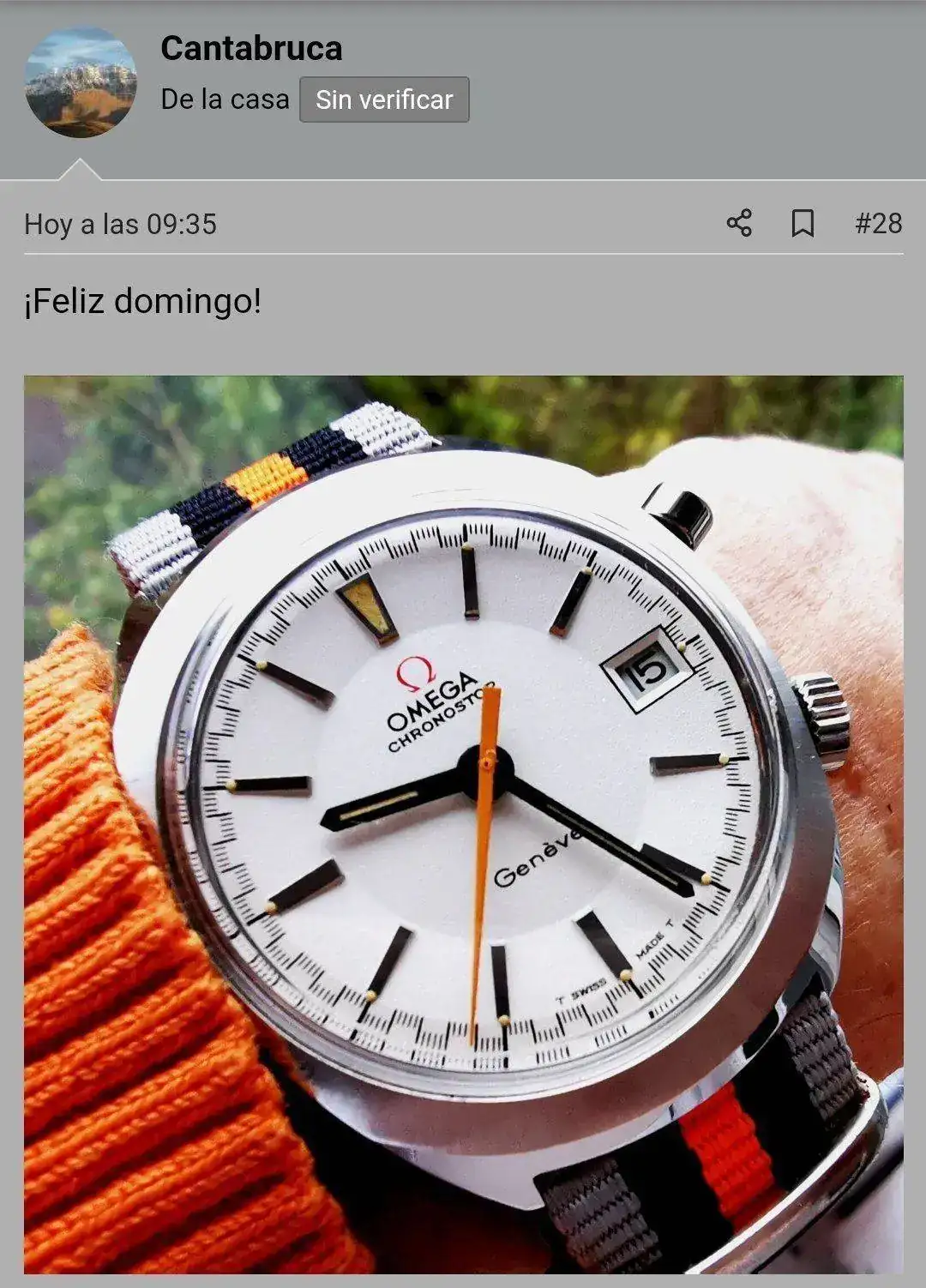Open the attached watch photo
This screenshot has height=1288, width=926.
click(463, 823)
